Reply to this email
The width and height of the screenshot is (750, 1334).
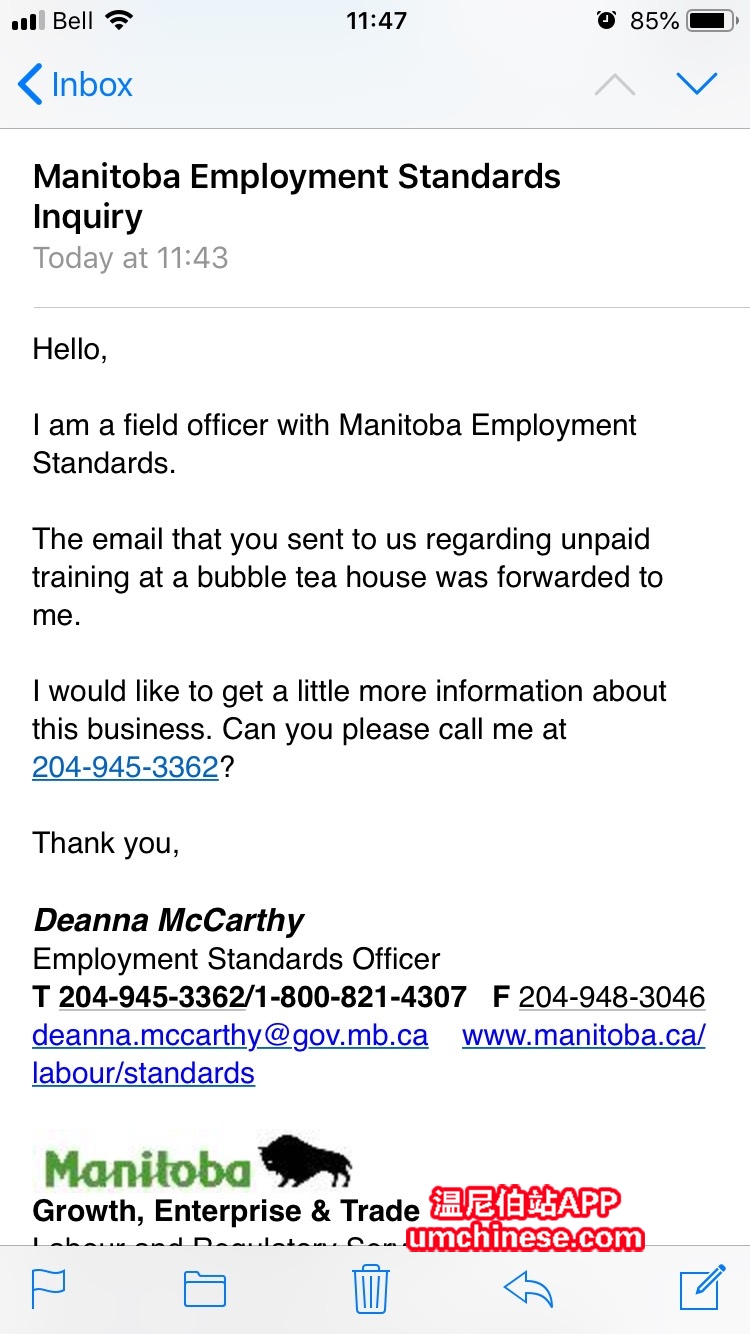click(x=529, y=1288)
